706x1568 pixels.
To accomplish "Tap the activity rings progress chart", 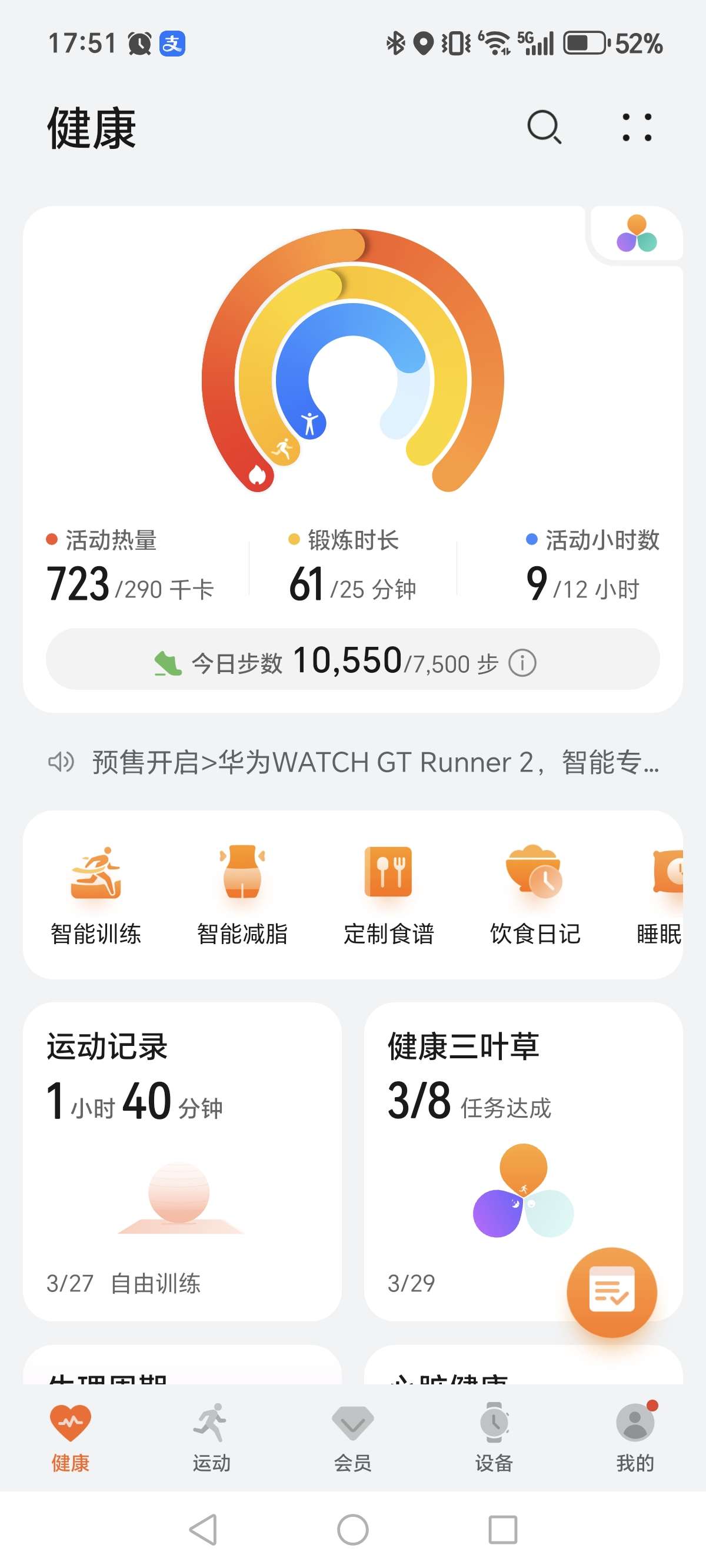I will point(352,377).
